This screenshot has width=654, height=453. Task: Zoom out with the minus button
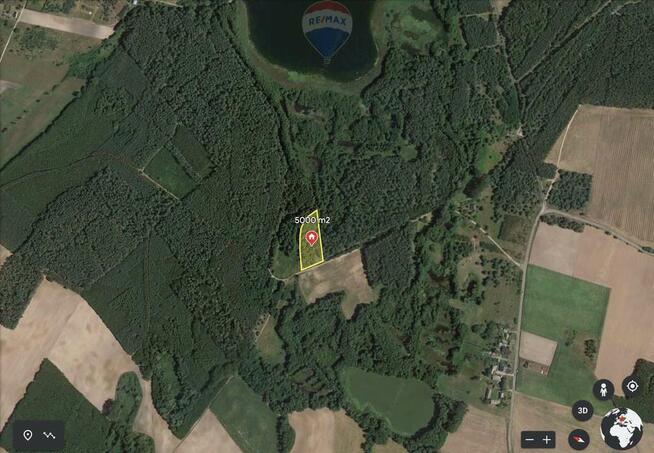pos(529,439)
